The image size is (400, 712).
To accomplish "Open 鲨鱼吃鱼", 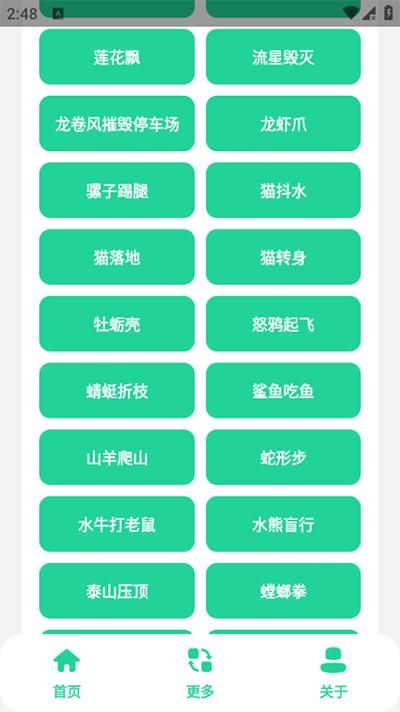I will coord(283,391).
